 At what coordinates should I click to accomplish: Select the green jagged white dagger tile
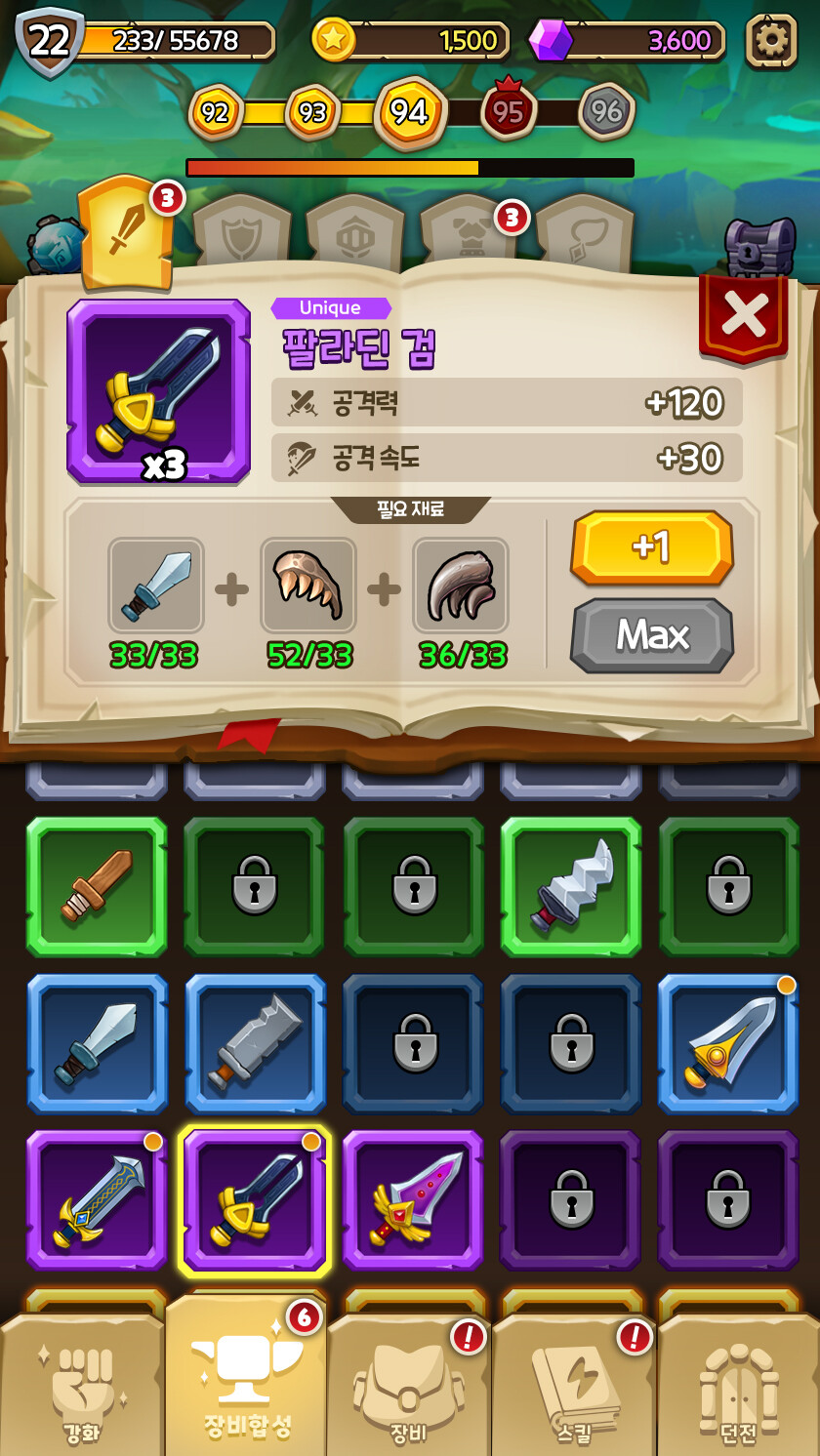click(571, 886)
